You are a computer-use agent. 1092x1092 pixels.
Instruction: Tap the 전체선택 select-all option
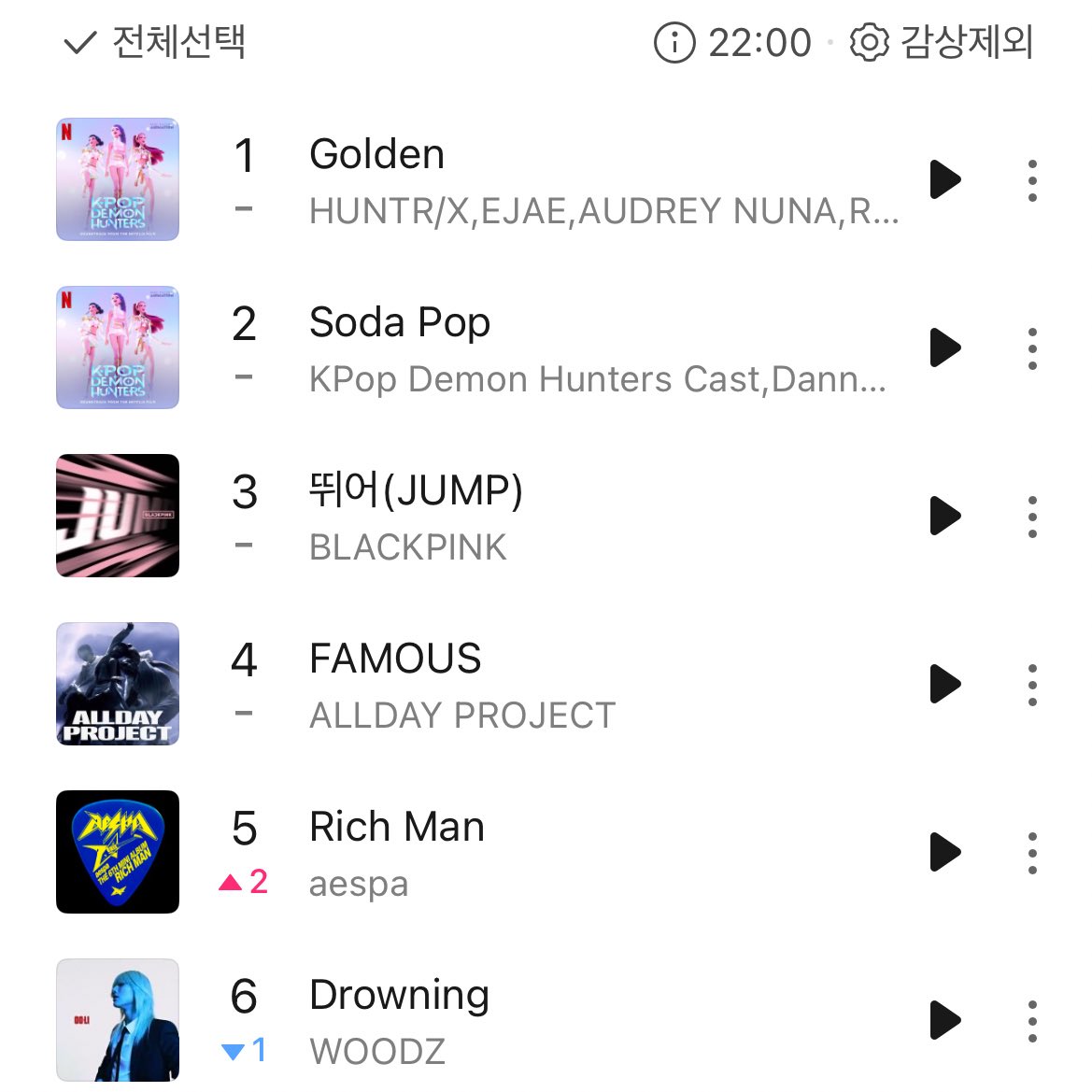tap(155, 42)
